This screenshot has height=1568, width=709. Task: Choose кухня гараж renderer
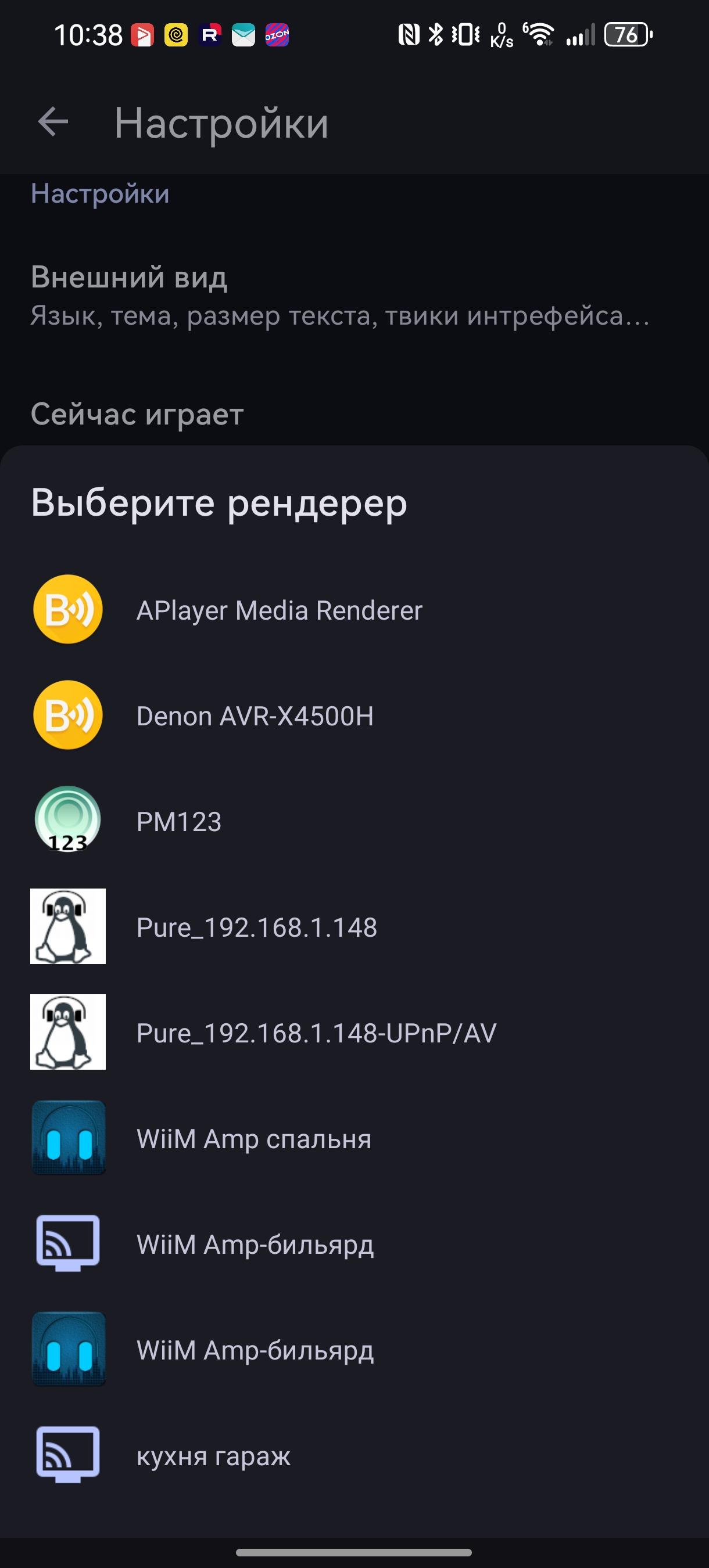pos(354,1455)
